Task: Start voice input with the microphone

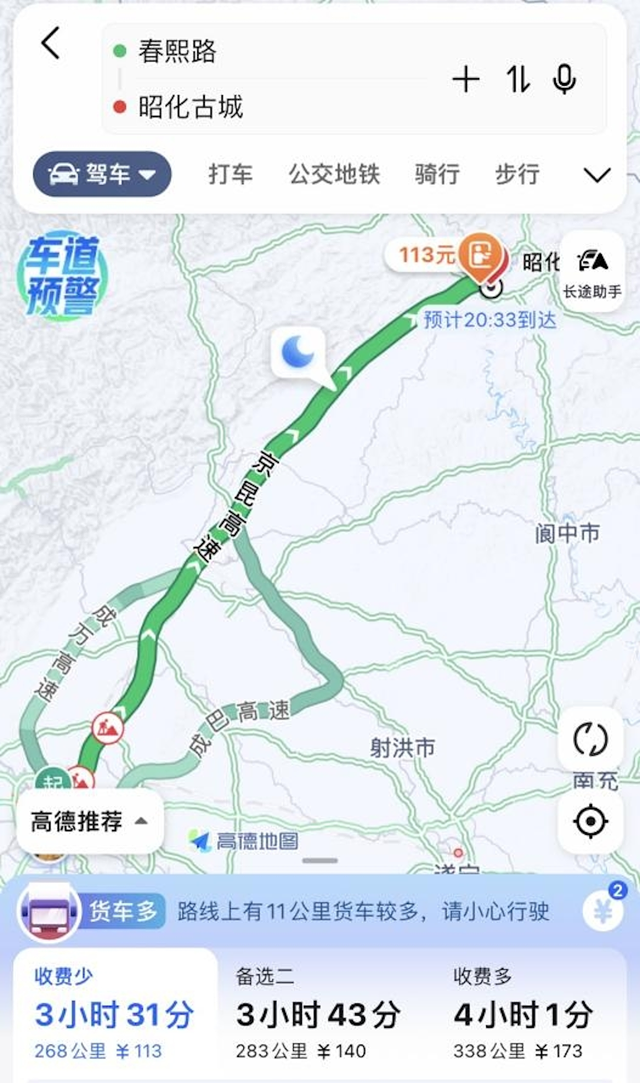Action: pyautogui.click(x=565, y=79)
